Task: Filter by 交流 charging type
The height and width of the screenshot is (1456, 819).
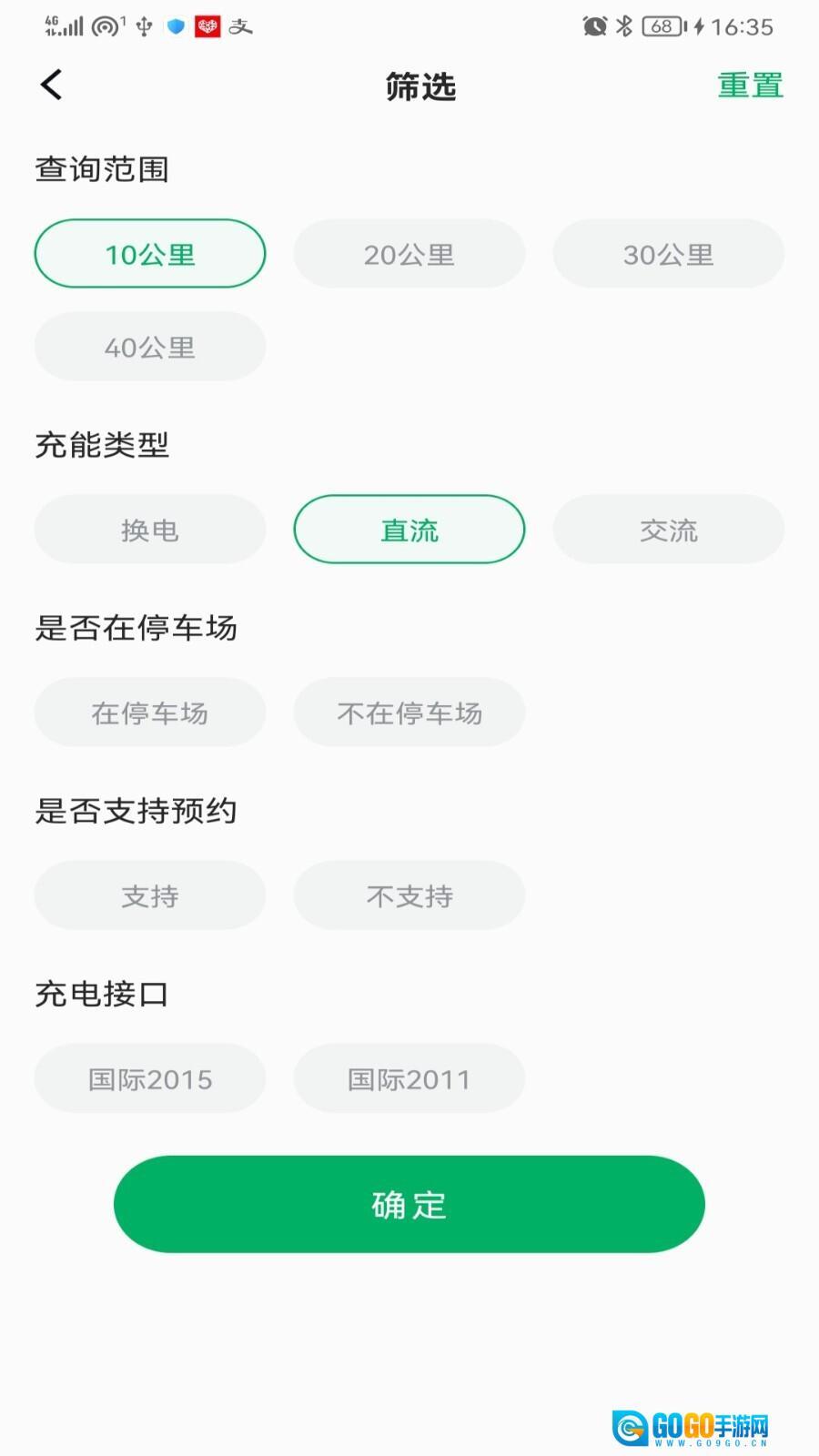Action: point(668,530)
